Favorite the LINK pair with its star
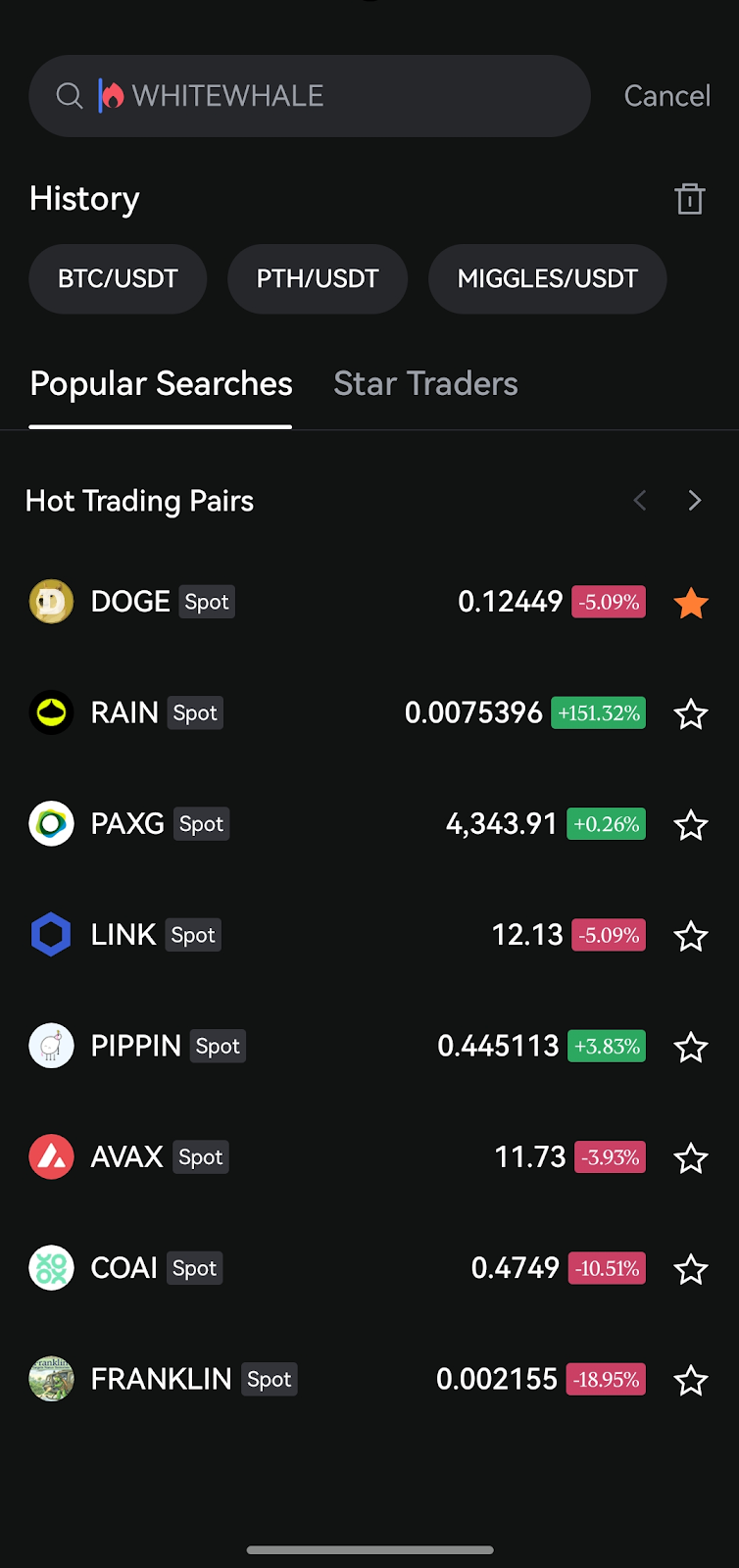Viewport: 739px width, 1568px height. tap(691, 936)
